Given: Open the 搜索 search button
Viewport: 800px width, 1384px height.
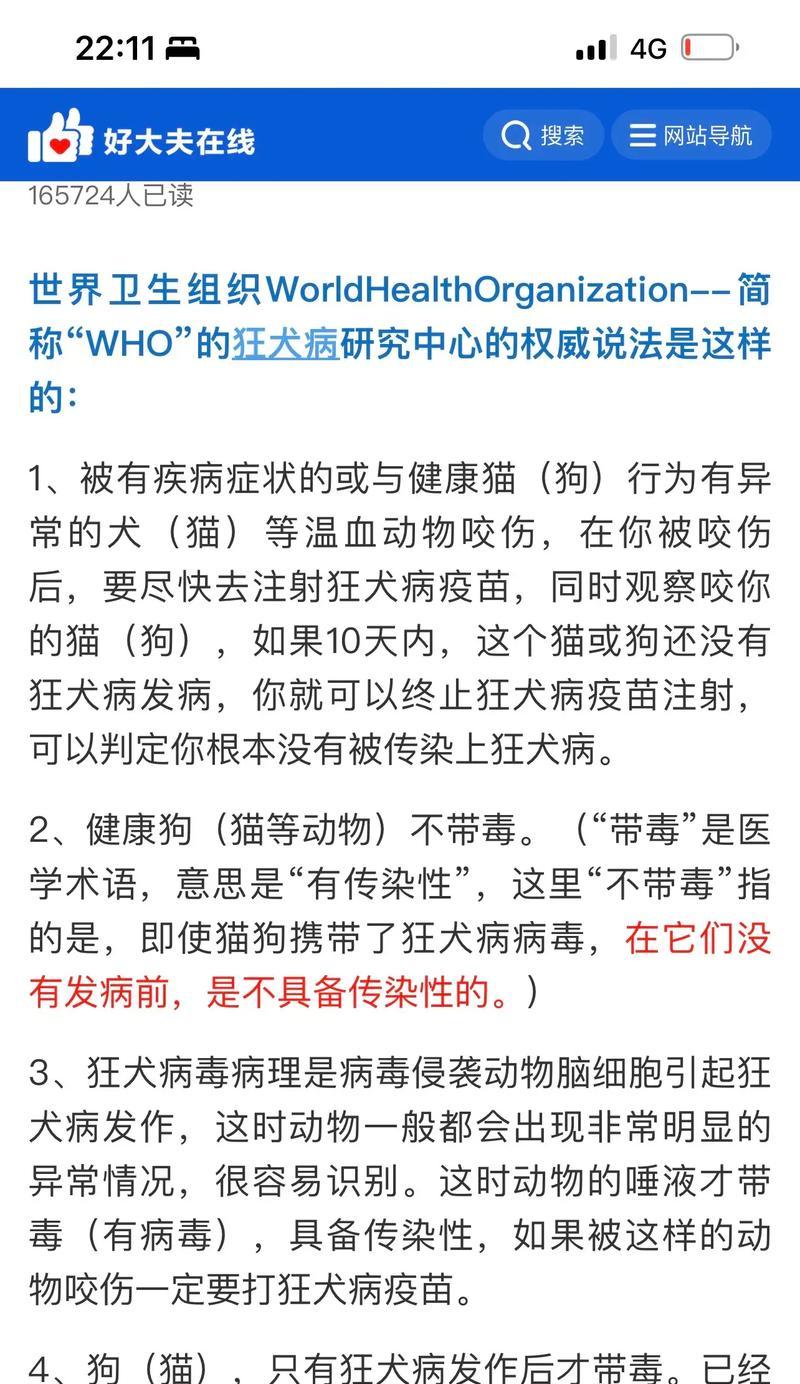Looking at the screenshot, I should click(x=543, y=135).
